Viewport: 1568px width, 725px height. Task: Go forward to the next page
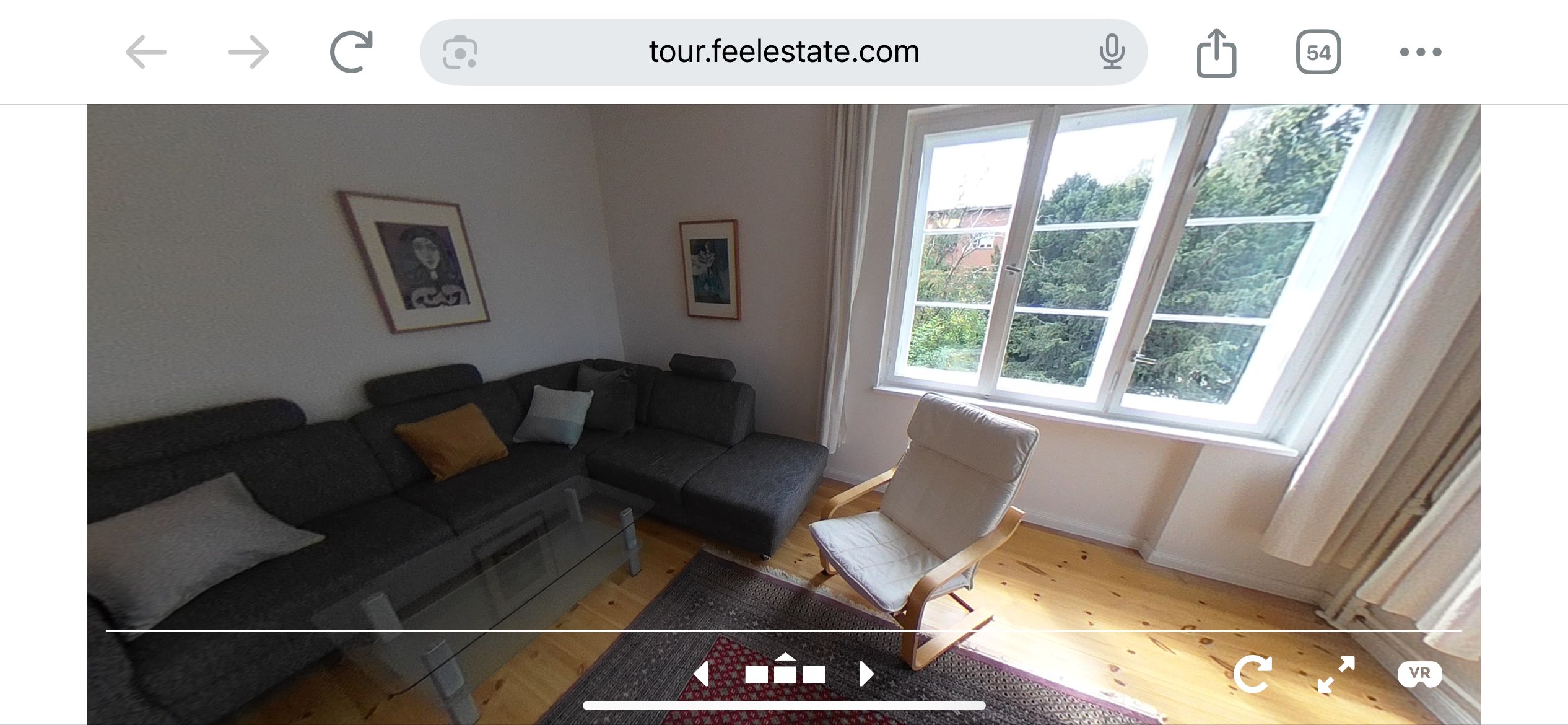[x=248, y=52]
